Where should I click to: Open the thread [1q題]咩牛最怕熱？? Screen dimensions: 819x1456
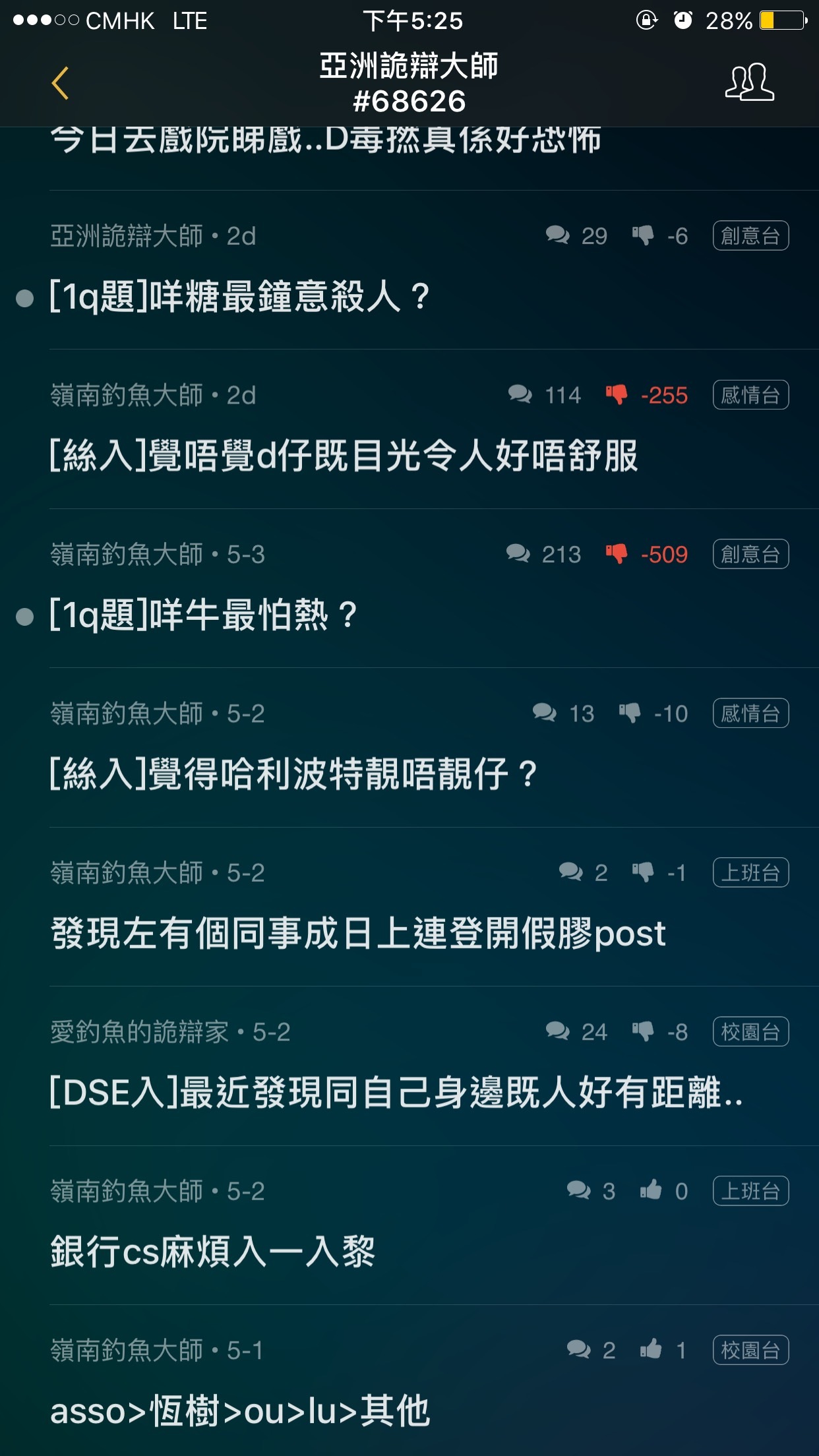coord(204,615)
